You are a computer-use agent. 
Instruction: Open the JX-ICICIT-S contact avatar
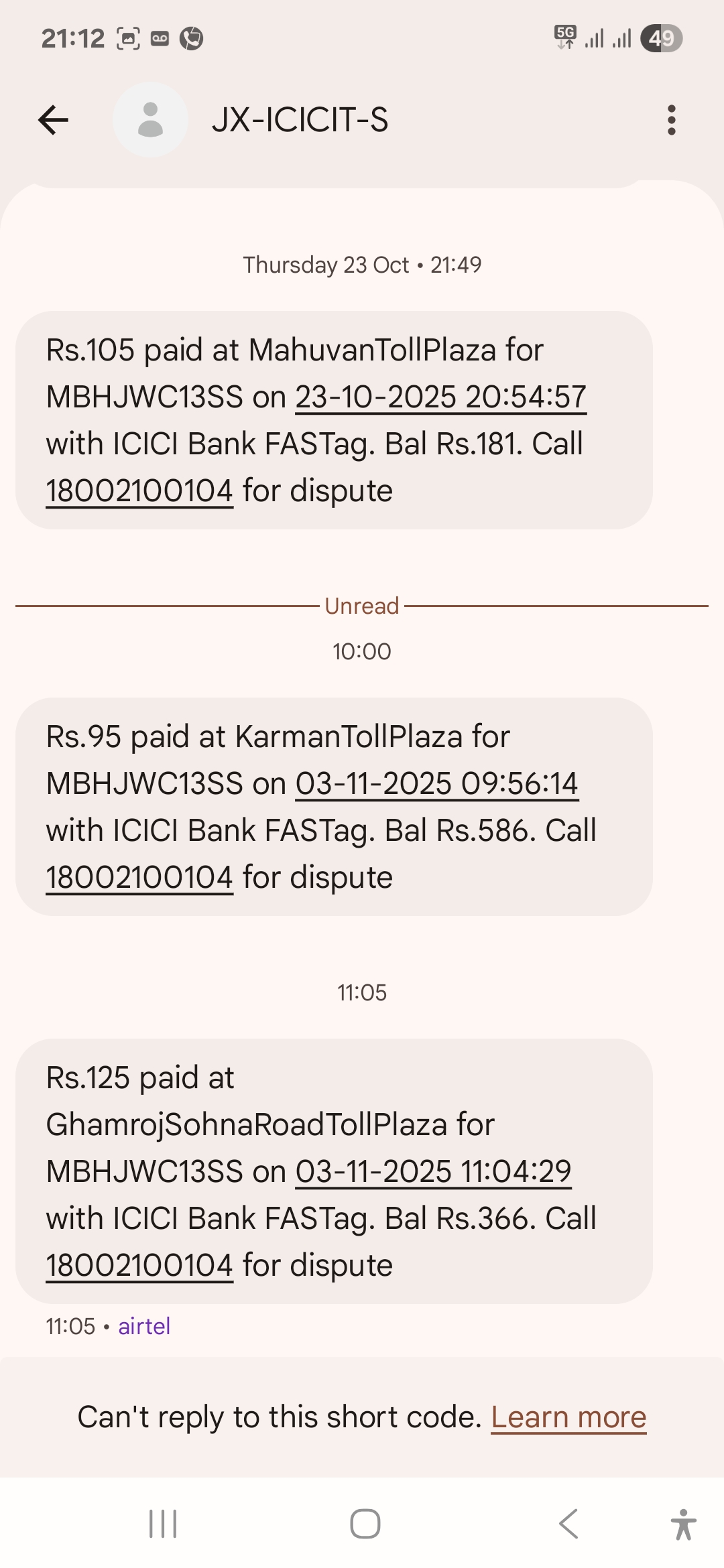[150, 121]
